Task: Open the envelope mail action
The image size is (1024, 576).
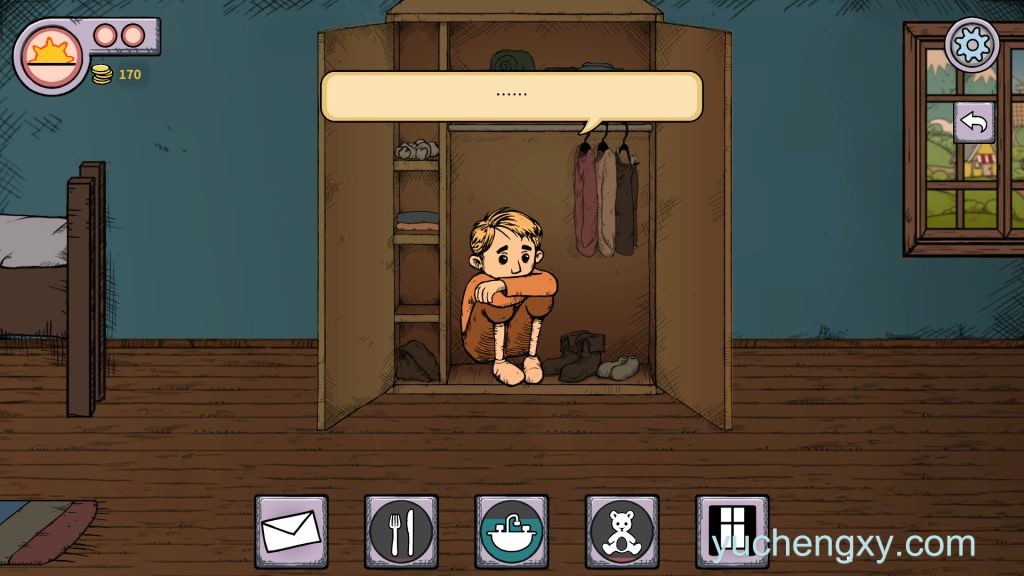Action: [291, 530]
